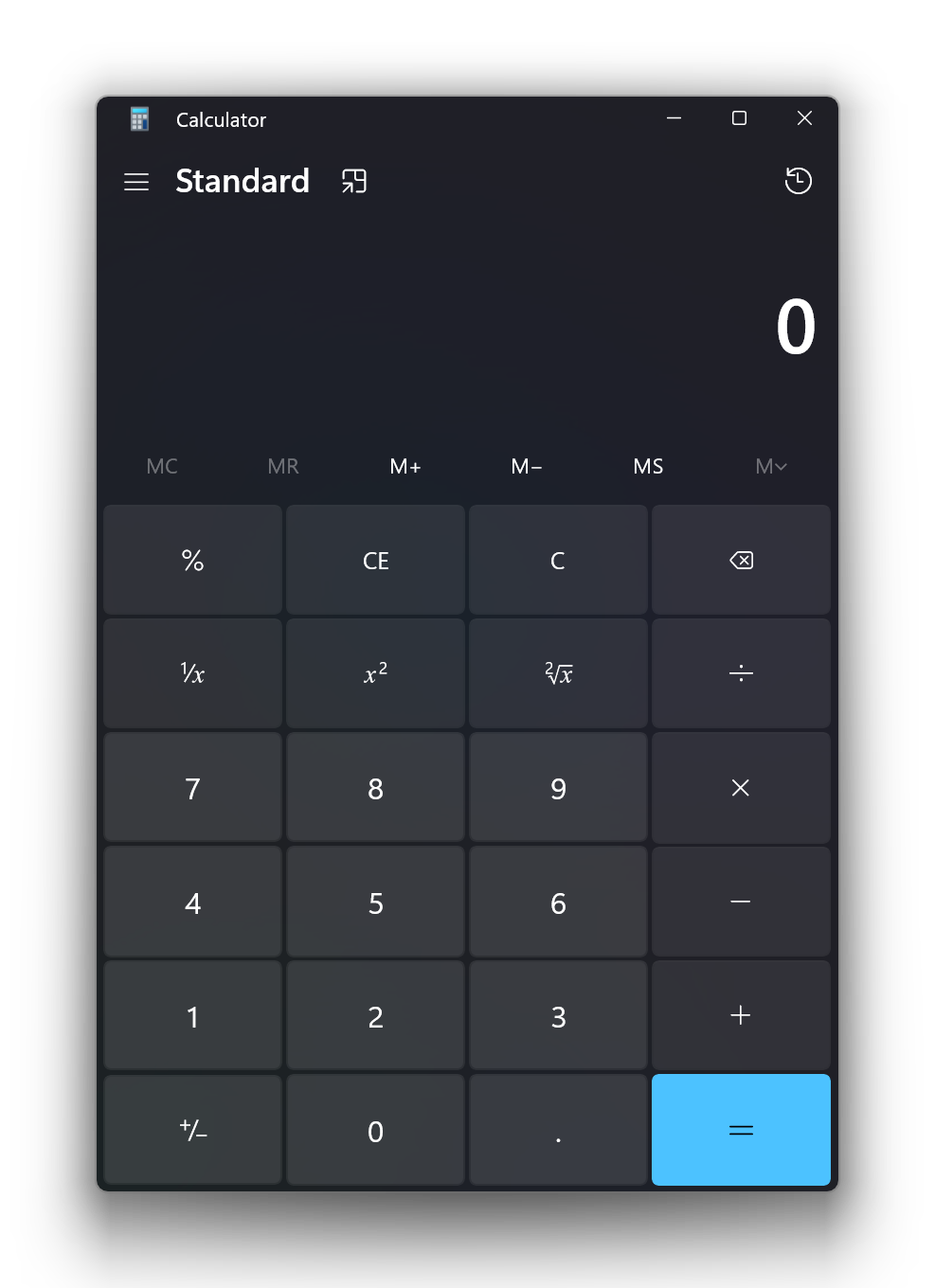Click the percentage button
935x1288 pixels.
click(192, 560)
